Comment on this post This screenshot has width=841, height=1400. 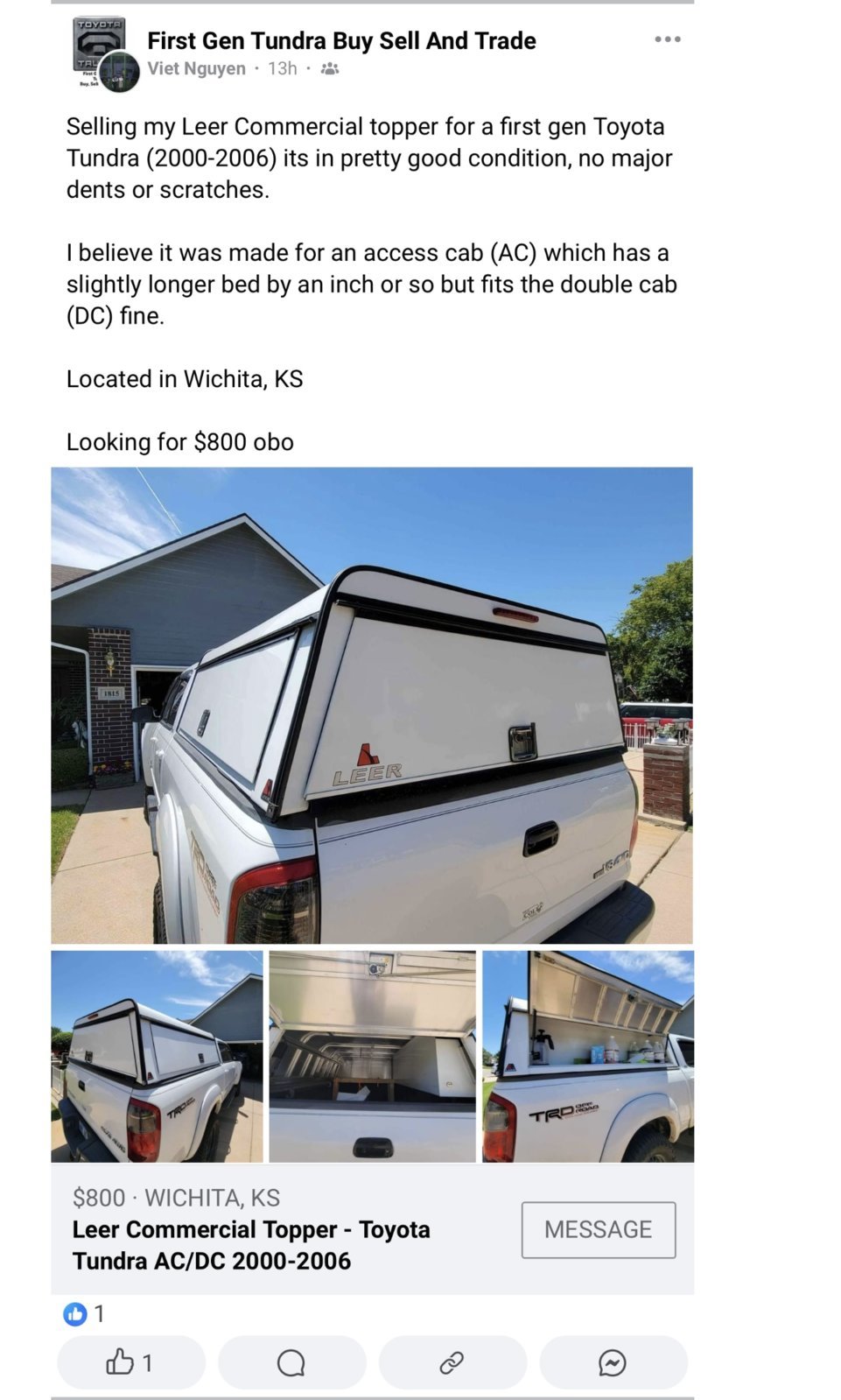291,1362
